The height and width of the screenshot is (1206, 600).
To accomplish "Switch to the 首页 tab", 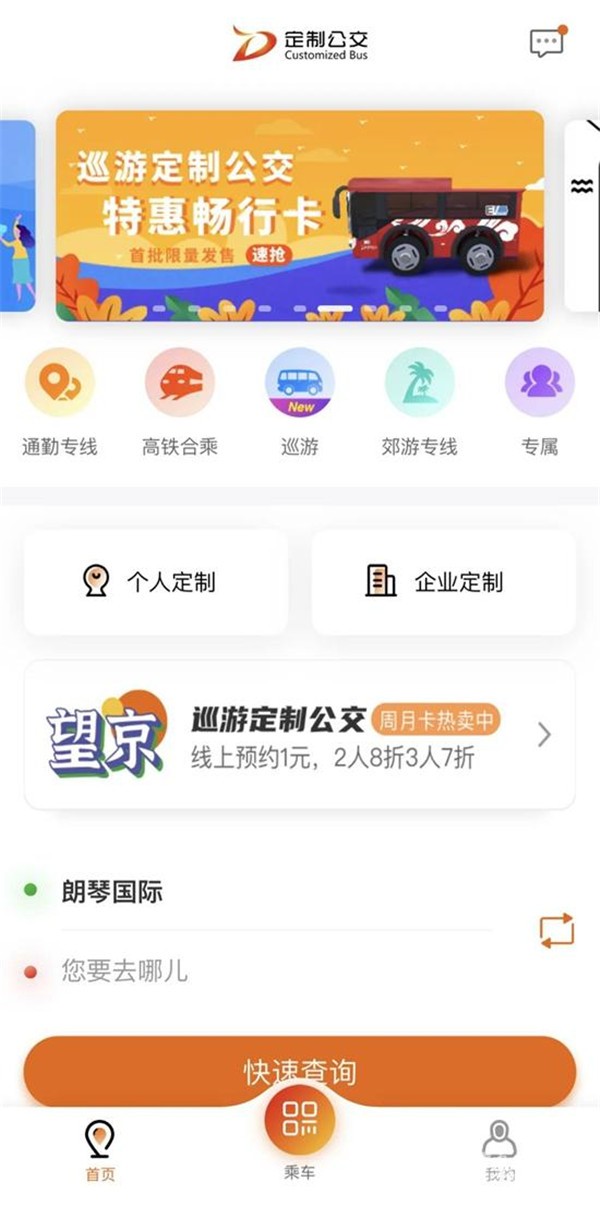I will click(100, 1150).
